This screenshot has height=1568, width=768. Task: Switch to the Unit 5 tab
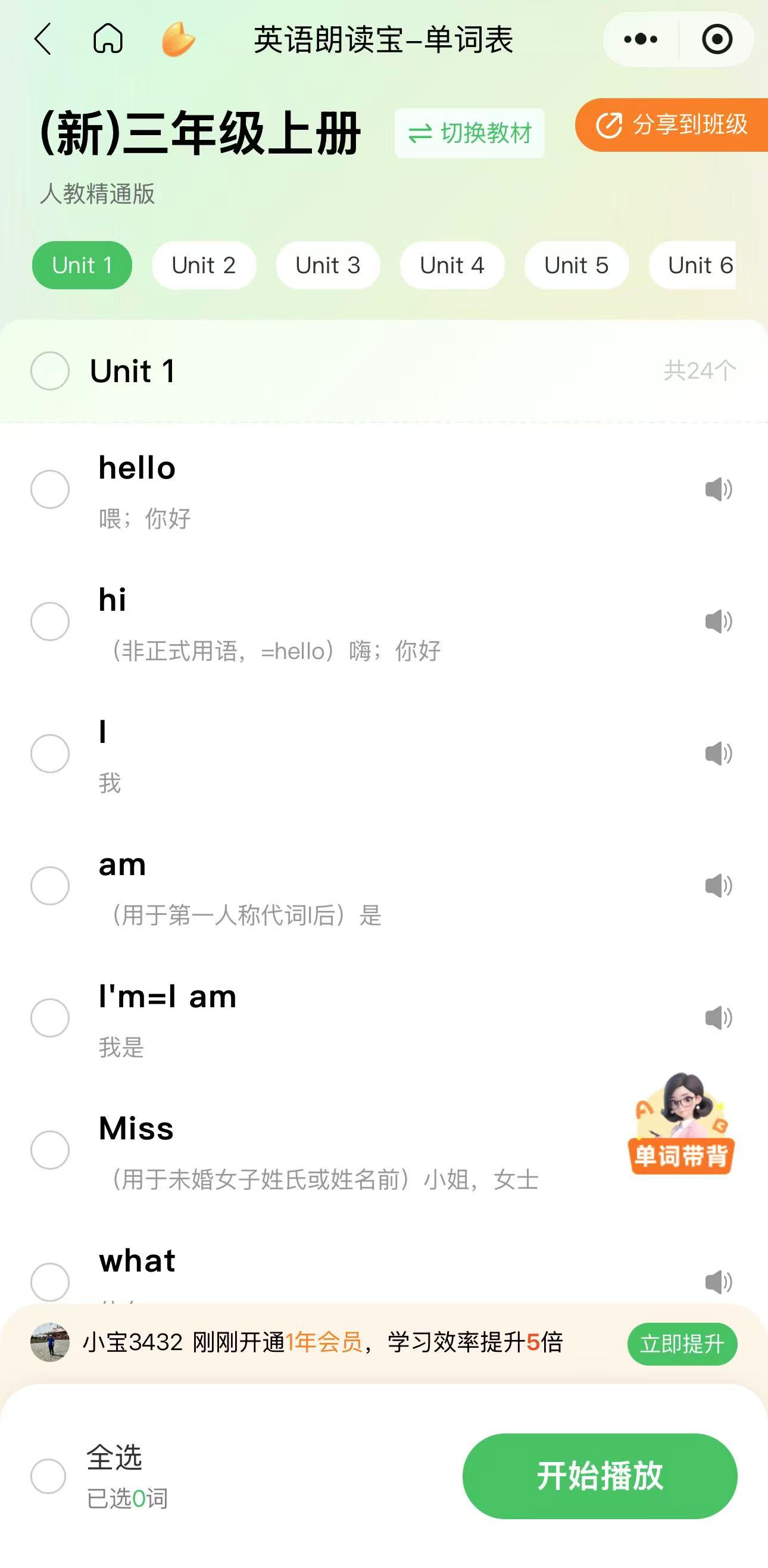tap(576, 266)
